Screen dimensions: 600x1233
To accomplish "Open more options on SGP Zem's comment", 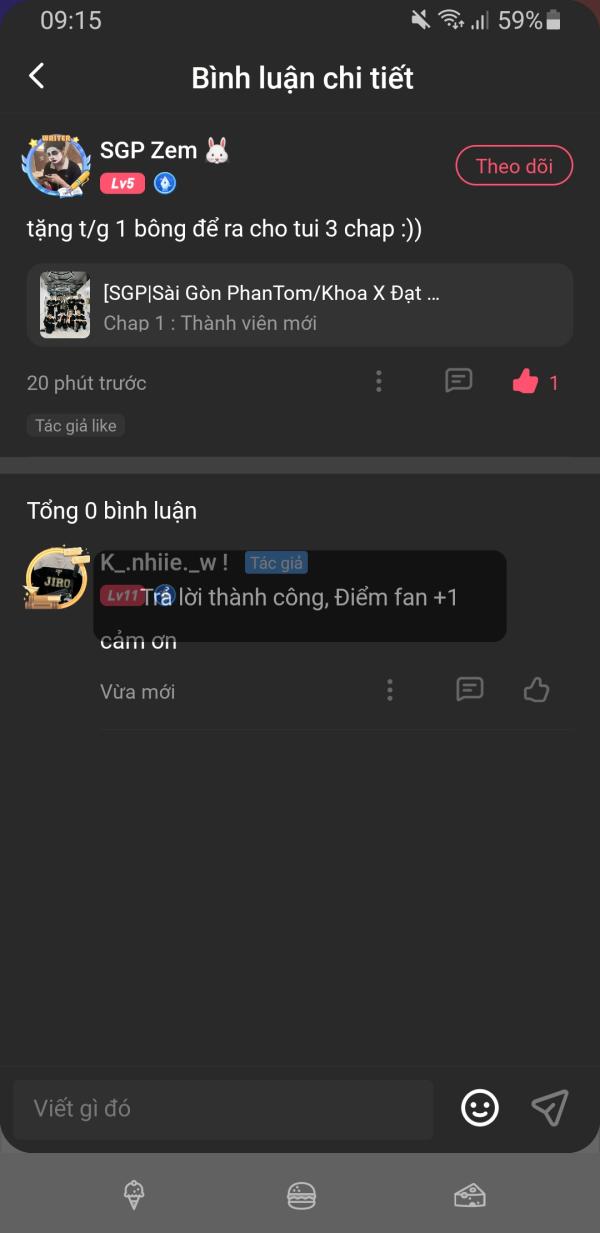I will pos(378,381).
